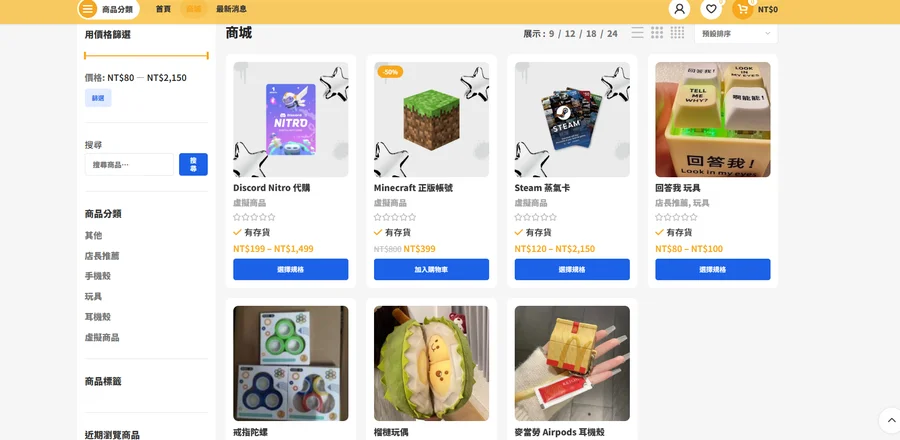Image resolution: width=900 pixels, height=440 pixels.
Task: Browse the 手機殼 category
Action: (x=97, y=276)
